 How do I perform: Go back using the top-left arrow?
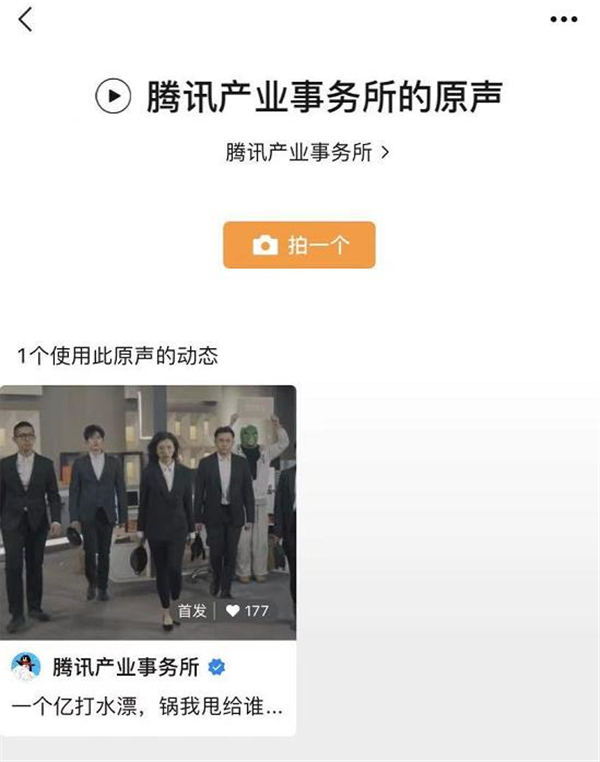[x=25, y=19]
